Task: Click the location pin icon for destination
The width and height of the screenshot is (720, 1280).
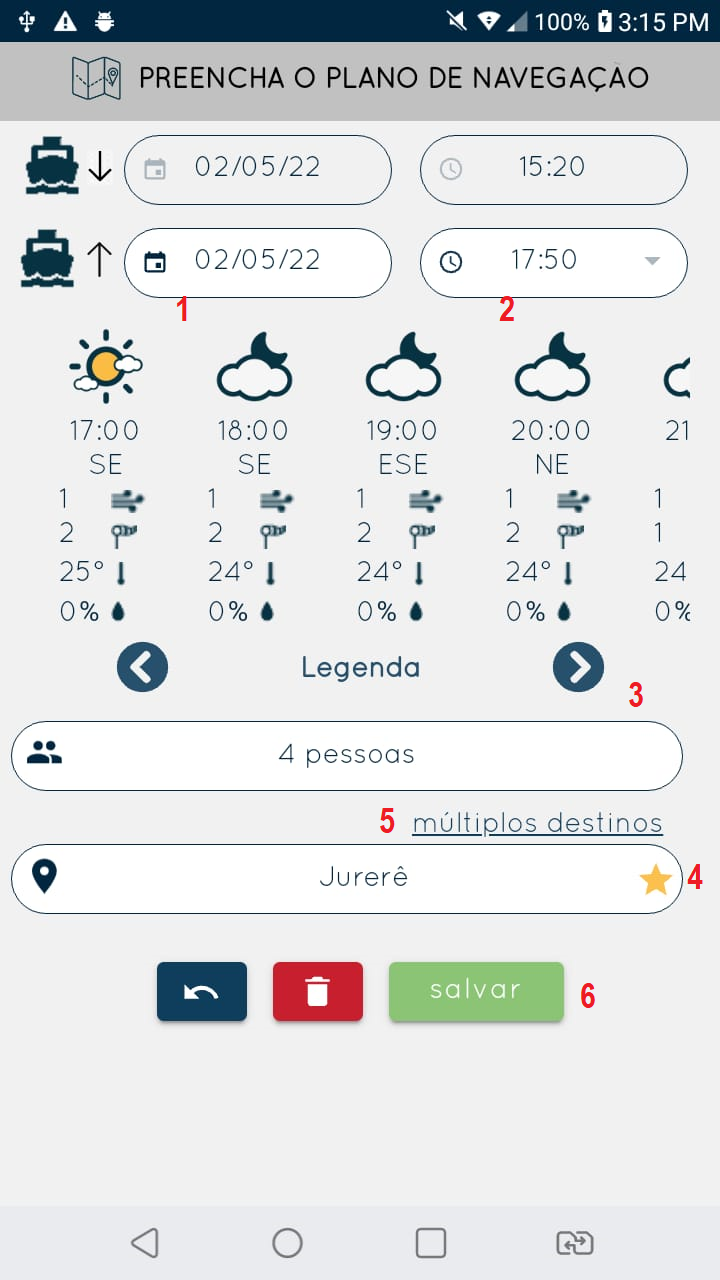Action: click(46, 877)
